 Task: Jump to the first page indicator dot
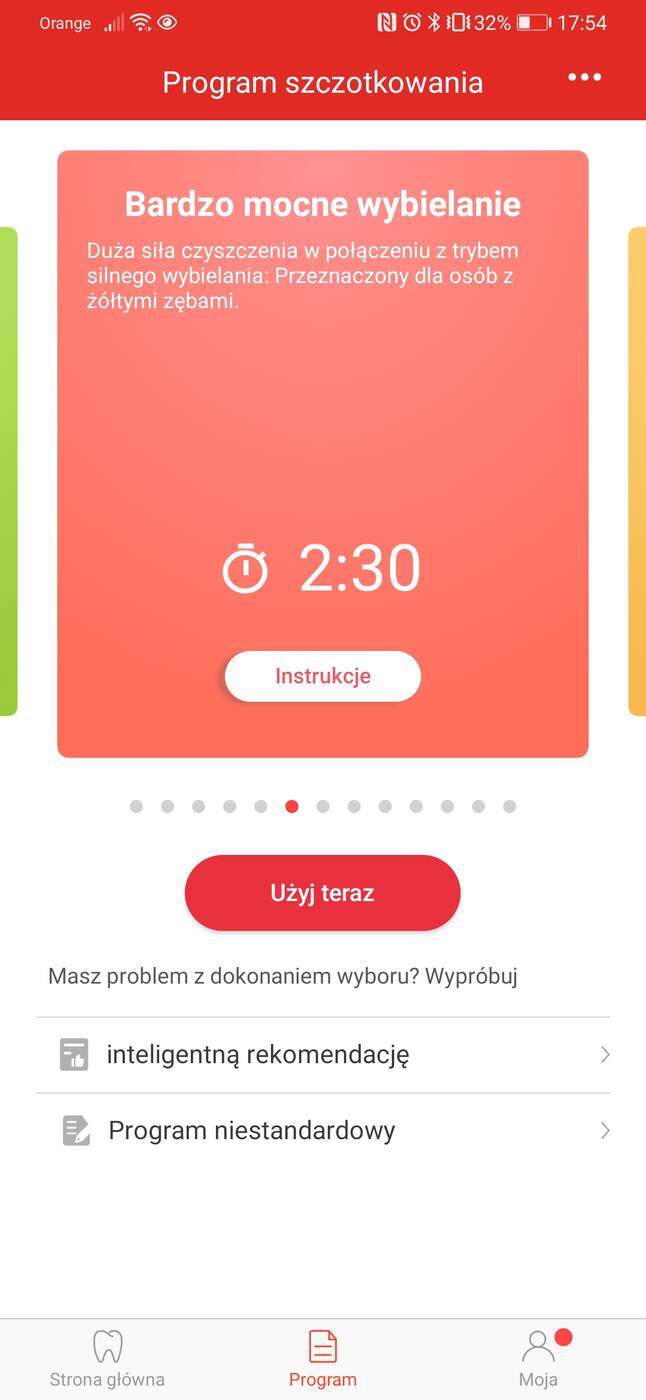pyautogui.click(x=136, y=807)
